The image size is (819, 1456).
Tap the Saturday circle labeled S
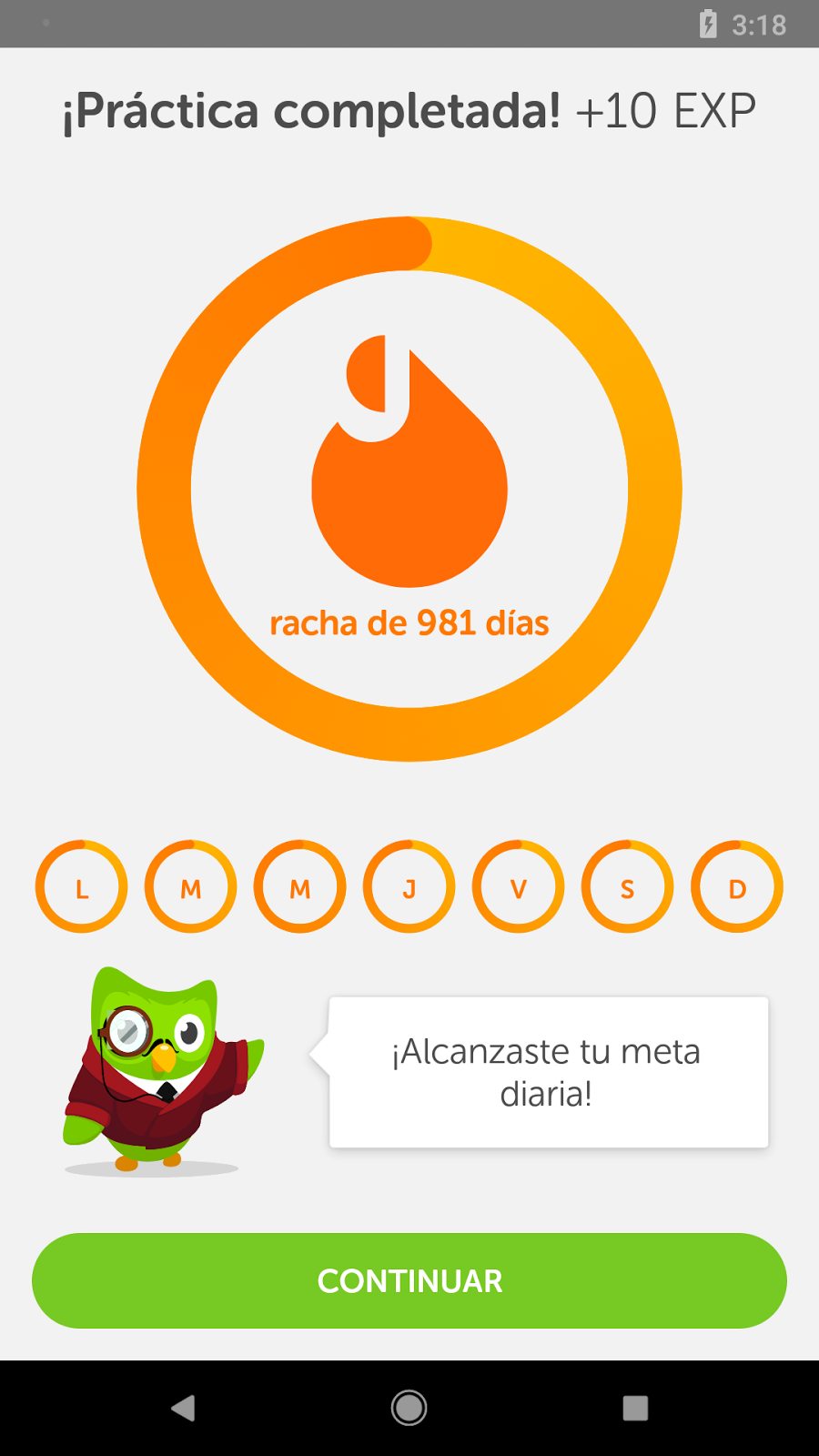click(x=627, y=887)
